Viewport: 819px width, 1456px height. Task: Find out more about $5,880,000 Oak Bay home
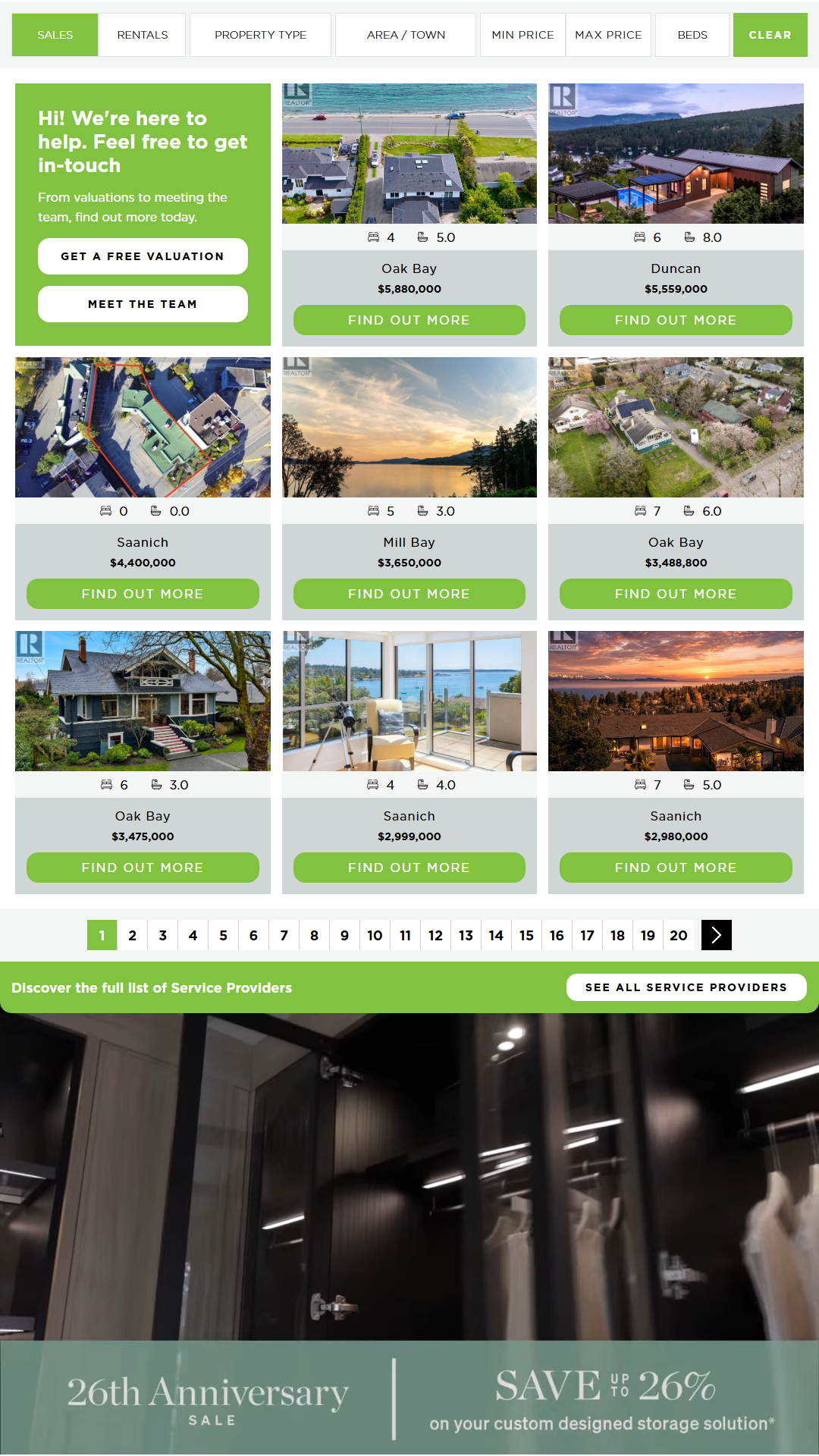(x=409, y=320)
